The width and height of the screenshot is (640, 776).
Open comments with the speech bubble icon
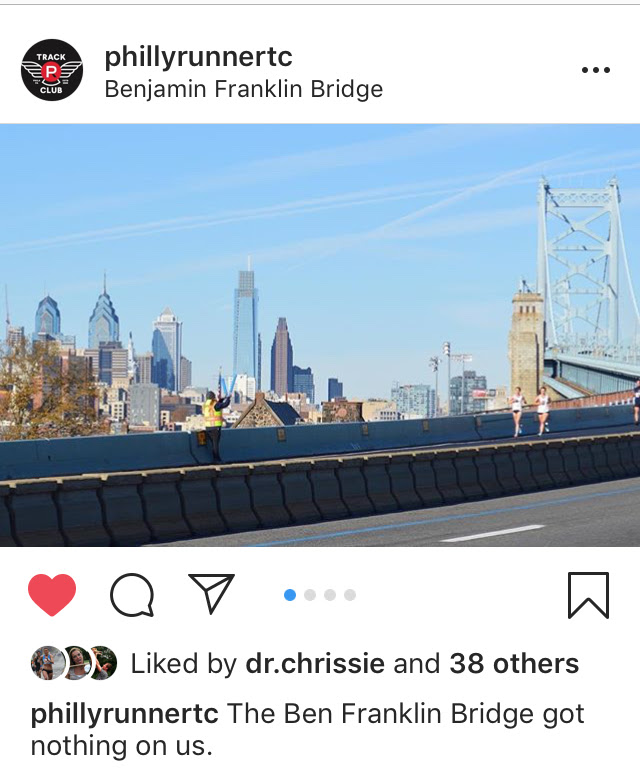point(132,596)
